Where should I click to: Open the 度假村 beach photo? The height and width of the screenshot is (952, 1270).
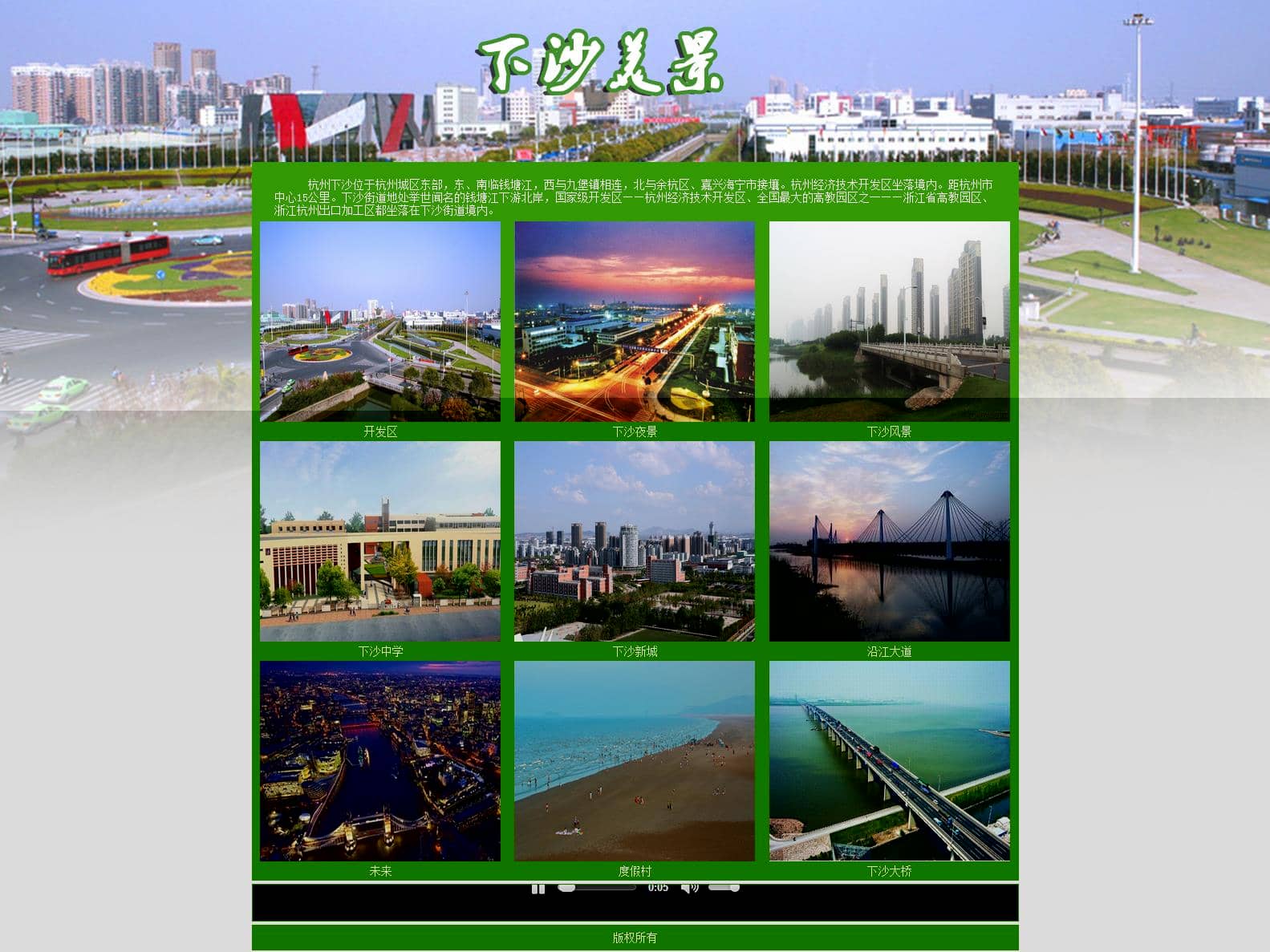[635, 761]
